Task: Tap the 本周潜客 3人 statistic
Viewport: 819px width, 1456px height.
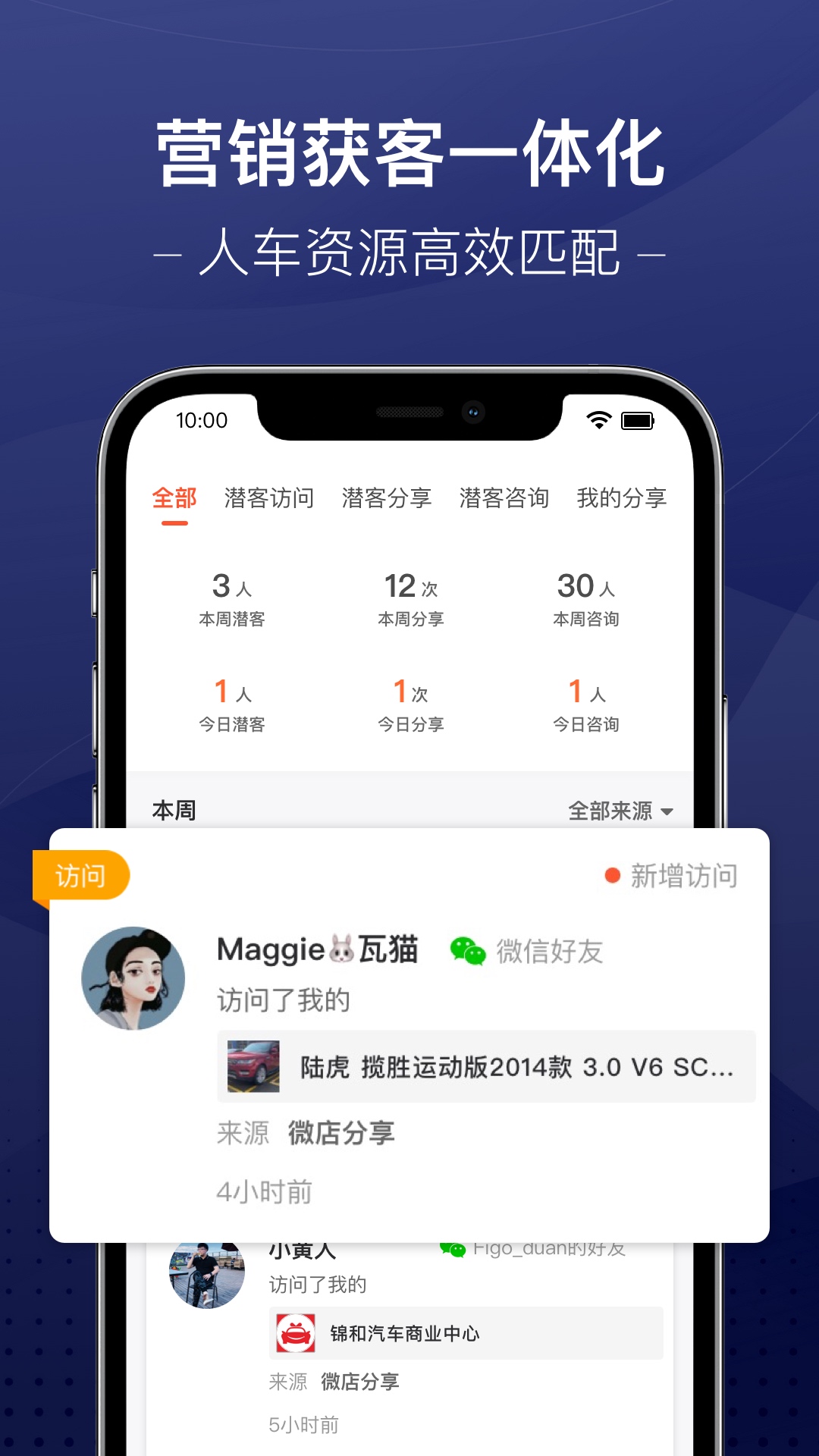Action: pos(231,598)
